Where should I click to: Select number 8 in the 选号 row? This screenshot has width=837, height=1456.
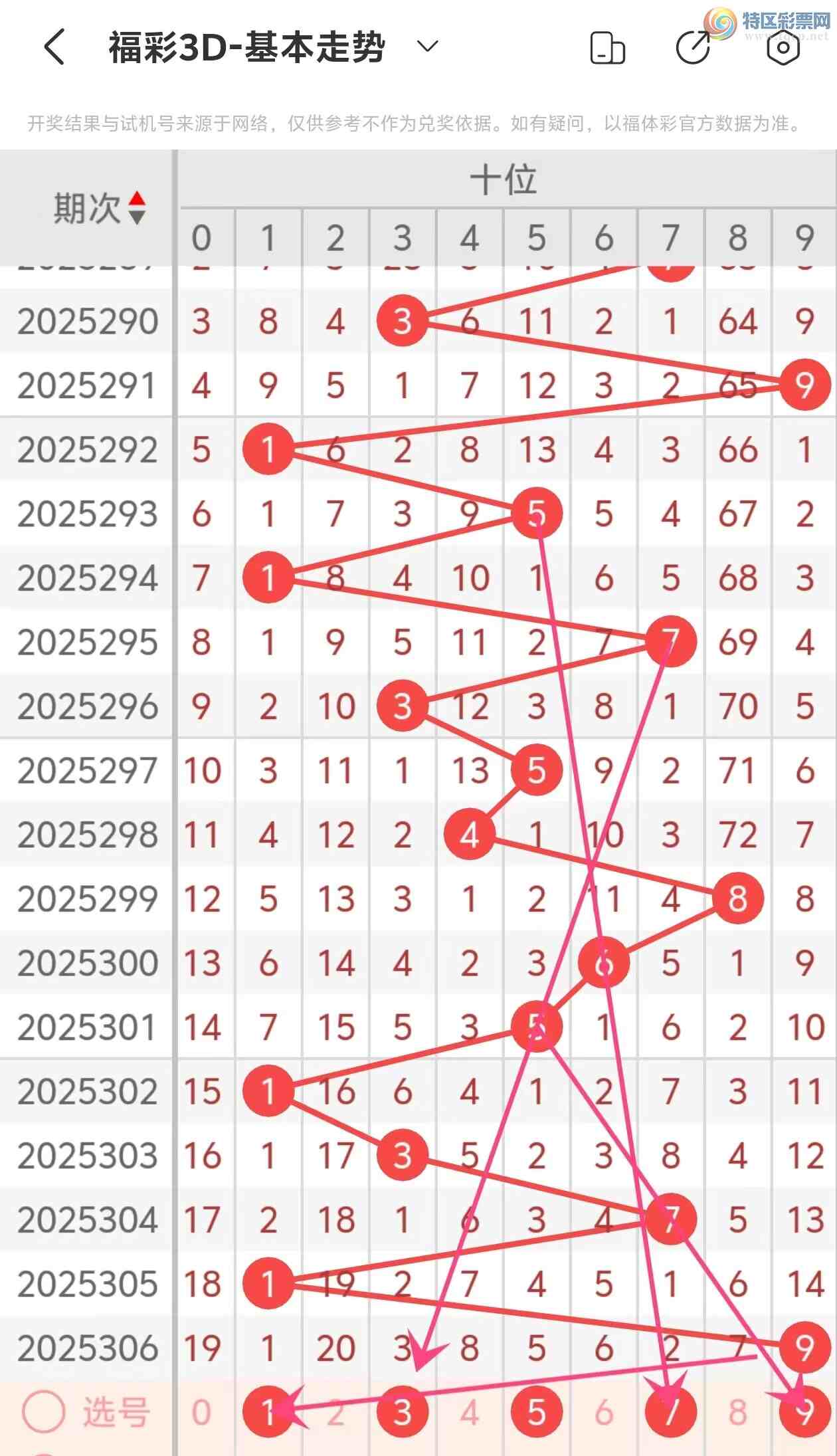(737, 1412)
